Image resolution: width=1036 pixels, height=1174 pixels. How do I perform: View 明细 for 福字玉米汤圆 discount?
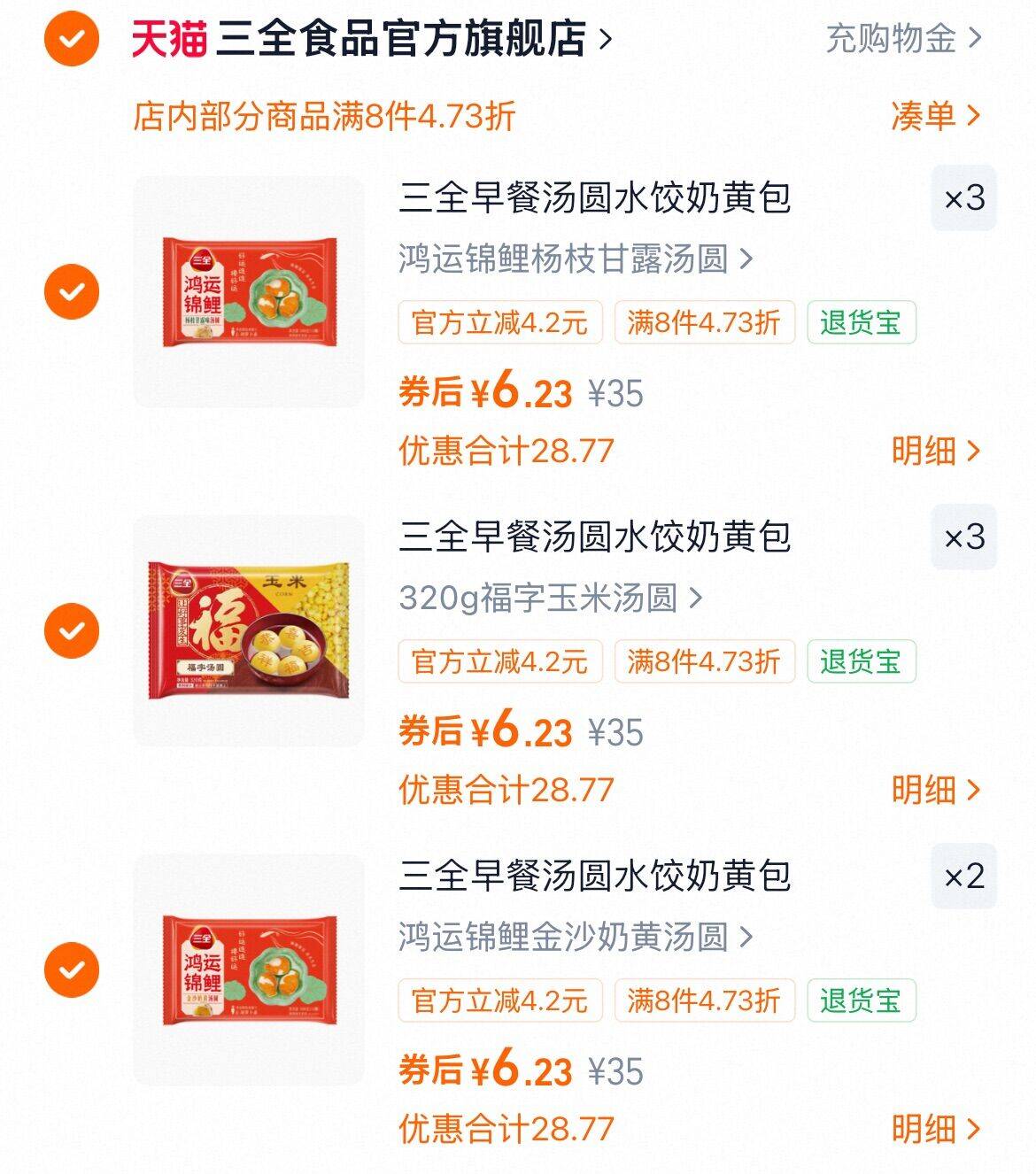(935, 790)
